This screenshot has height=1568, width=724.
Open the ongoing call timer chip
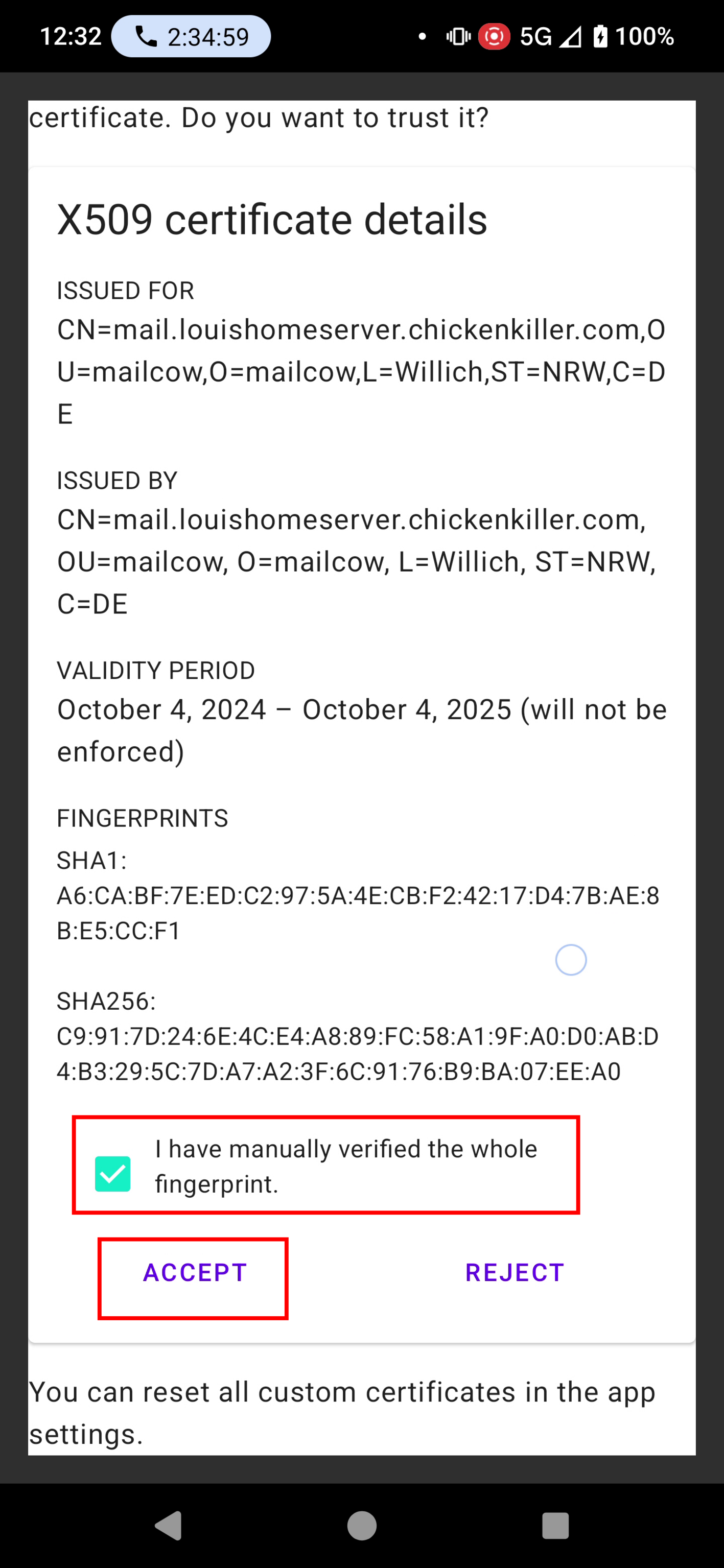(x=191, y=37)
